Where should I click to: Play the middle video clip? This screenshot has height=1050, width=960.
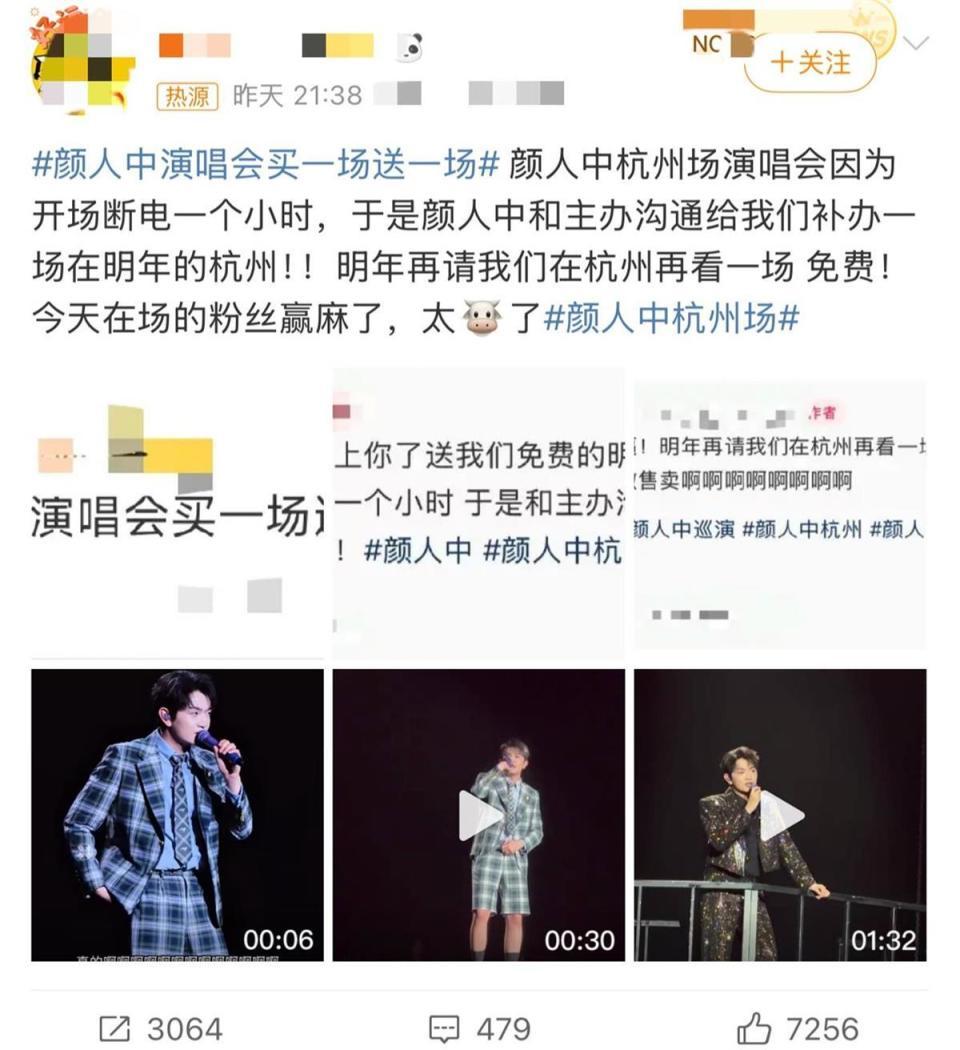coord(481,812)
